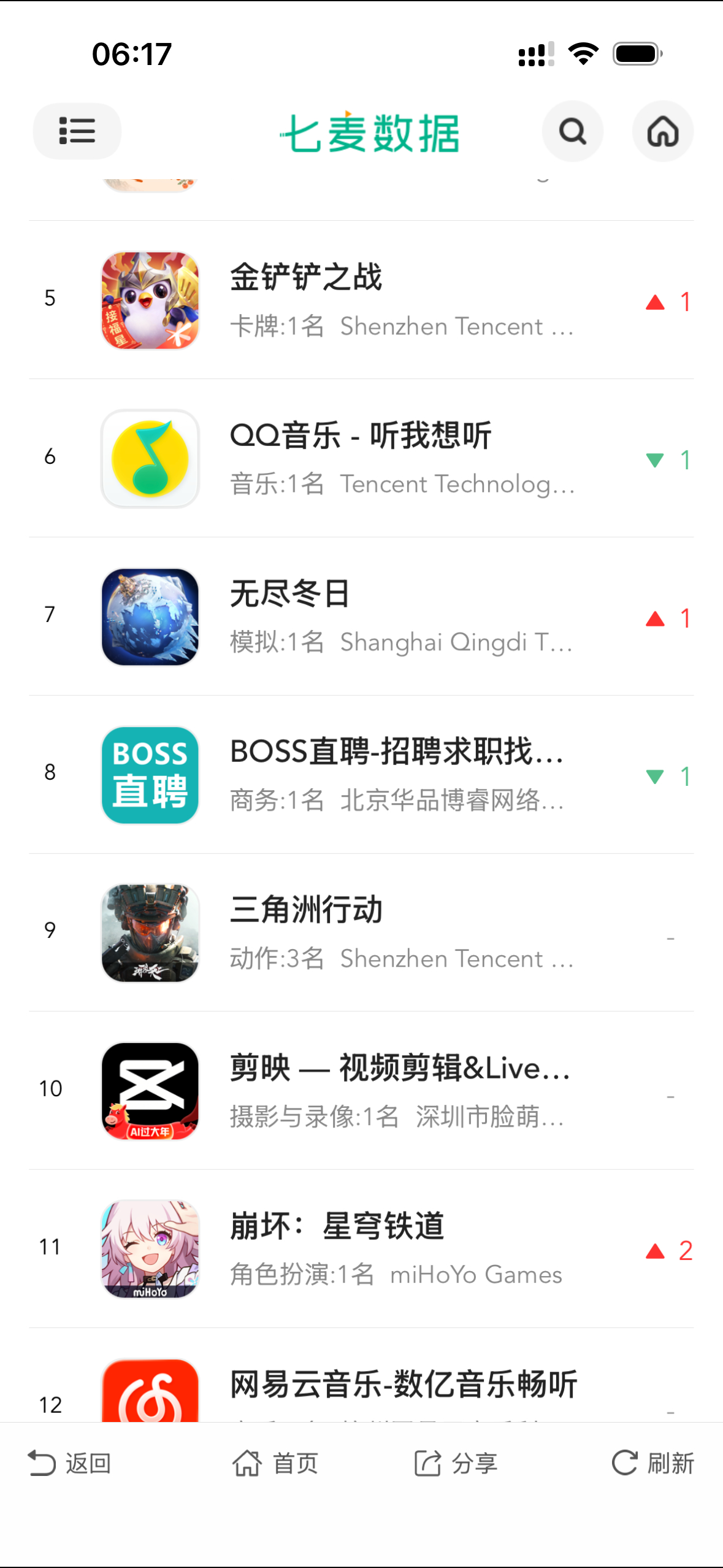Open the list menu button

pos(77,131)
